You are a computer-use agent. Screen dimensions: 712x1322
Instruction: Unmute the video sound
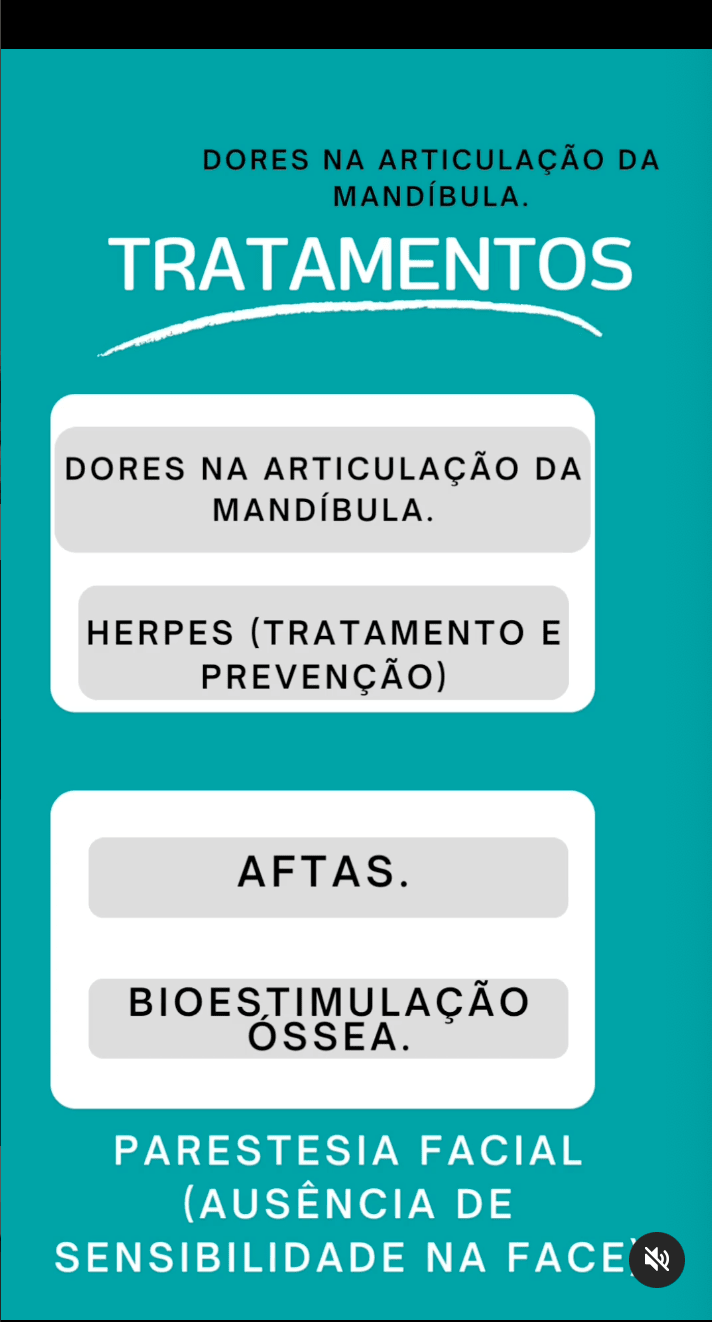pyautogui.click(x=657, y=1259)
